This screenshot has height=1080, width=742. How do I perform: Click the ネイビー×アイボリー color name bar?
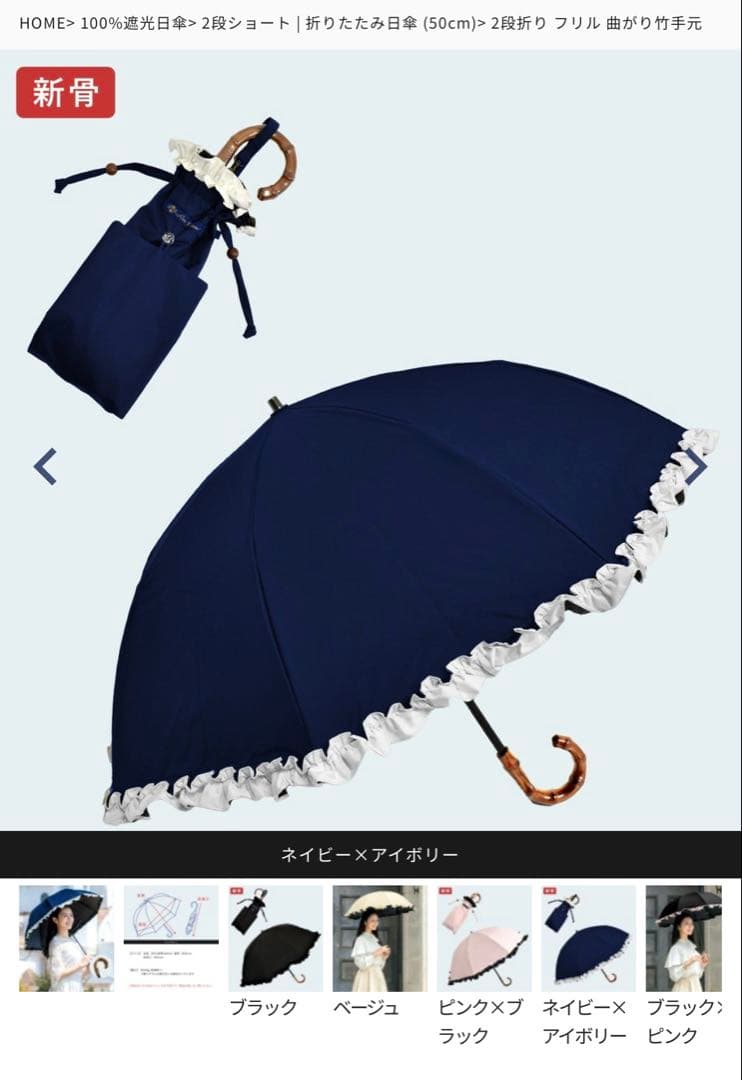tap(371, 853)
